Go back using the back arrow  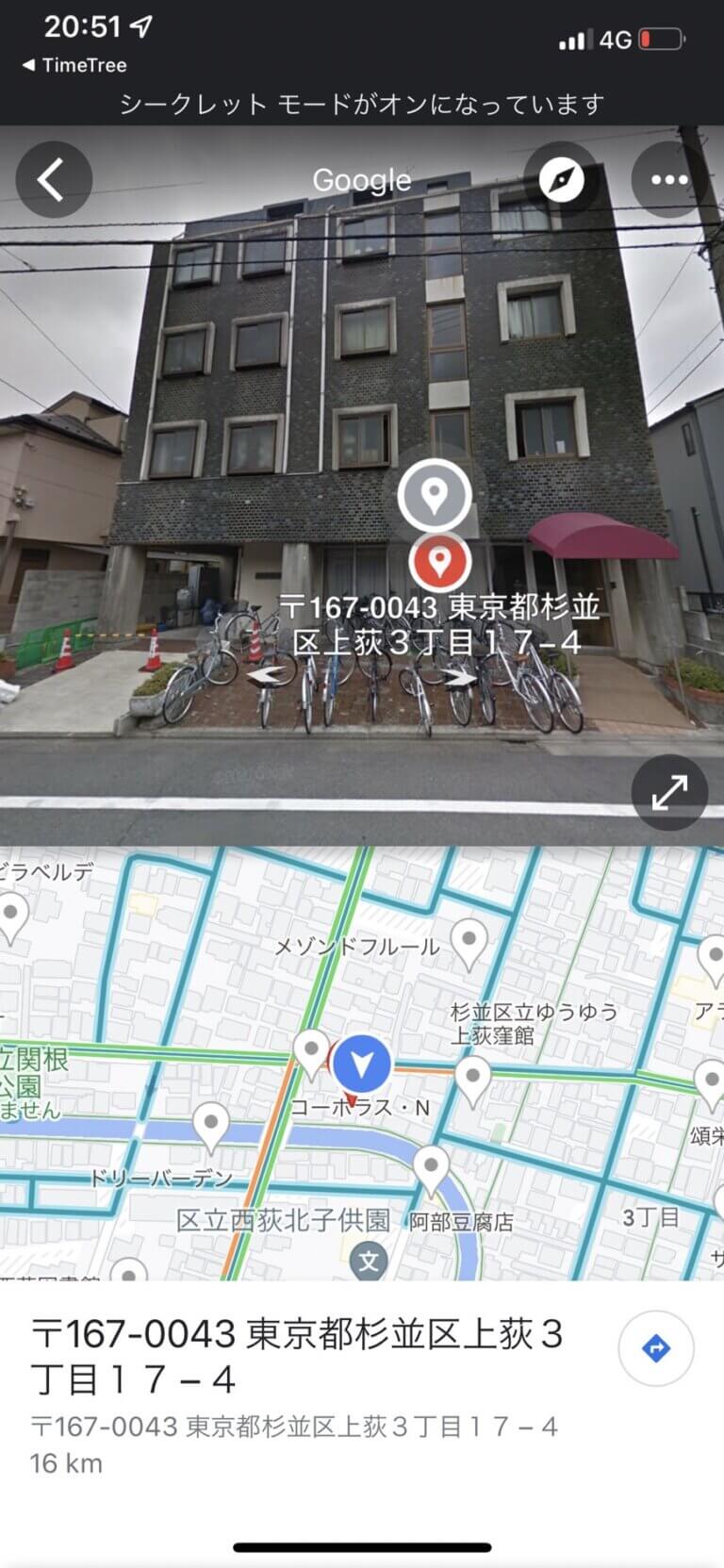[x=54, y=179]
